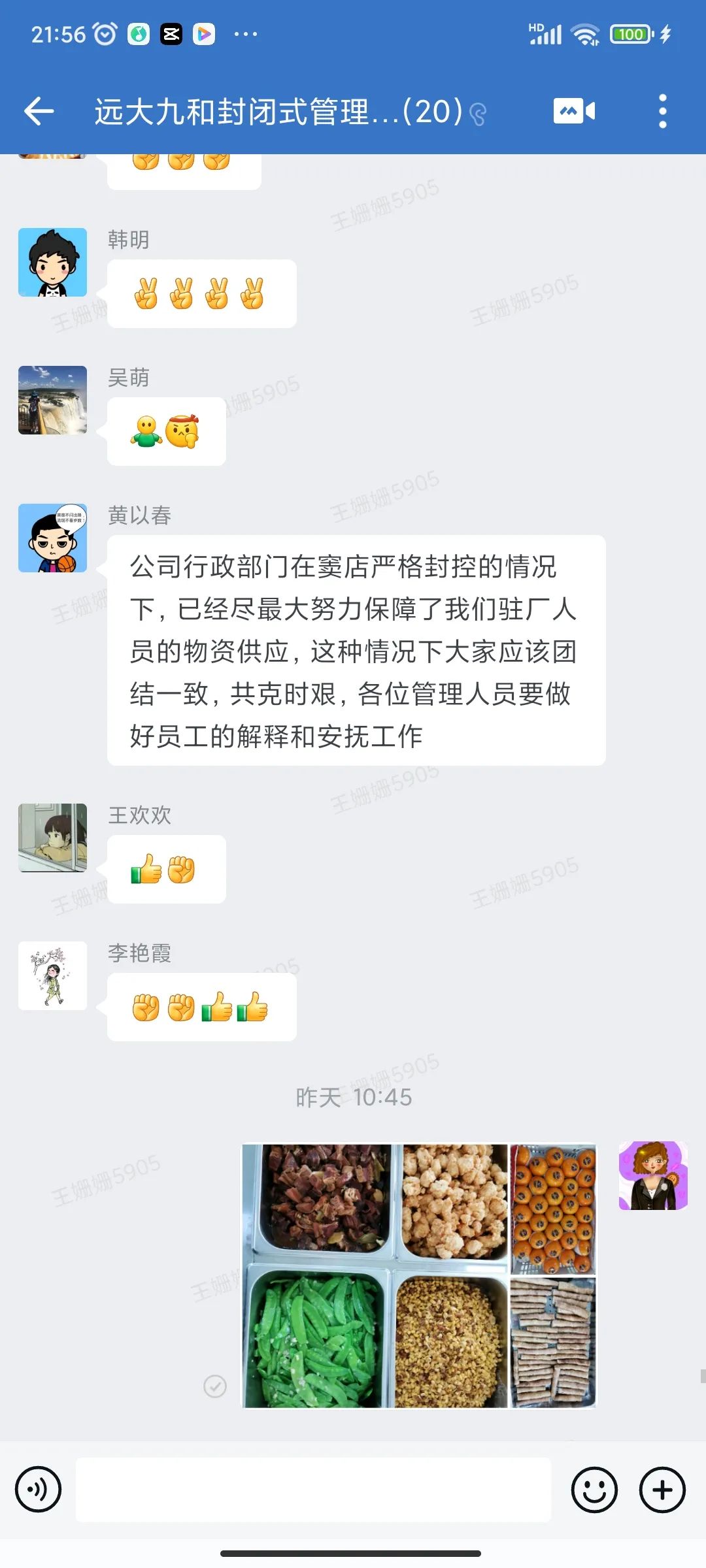Screen dimensions: 706x1568
Task: Open 韩明's profile avatar
Action: 52,262
